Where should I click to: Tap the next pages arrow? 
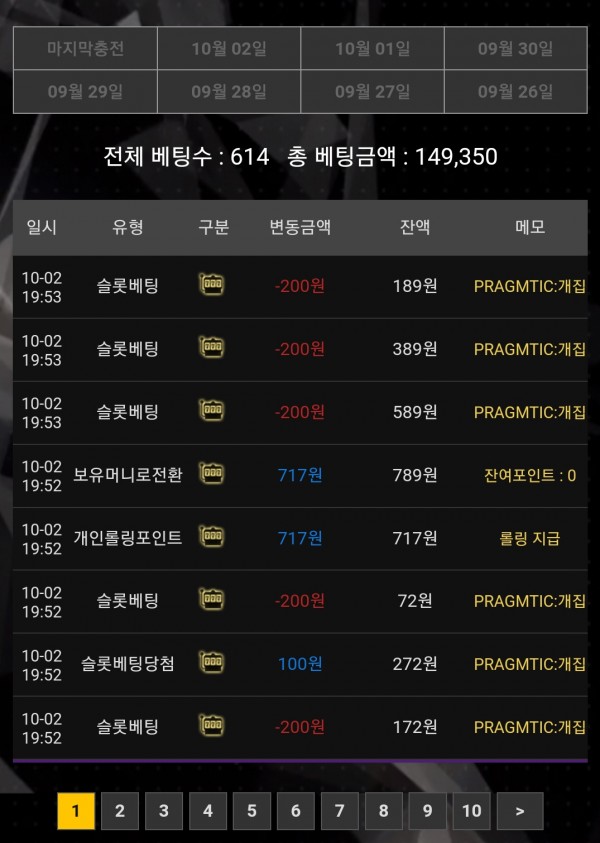click(x=520, y=810)
